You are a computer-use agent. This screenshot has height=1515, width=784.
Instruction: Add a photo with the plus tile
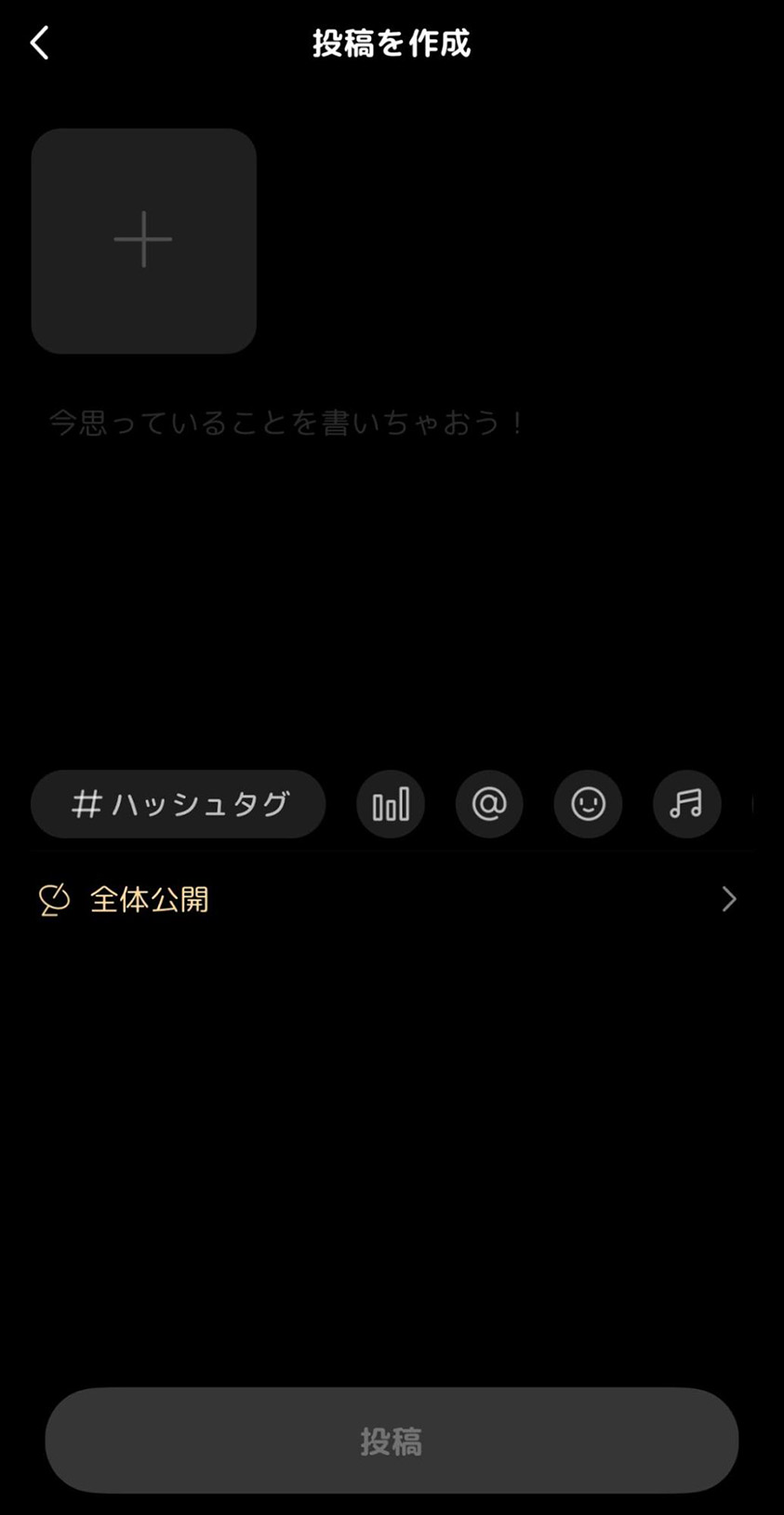[x=143, y=240]
